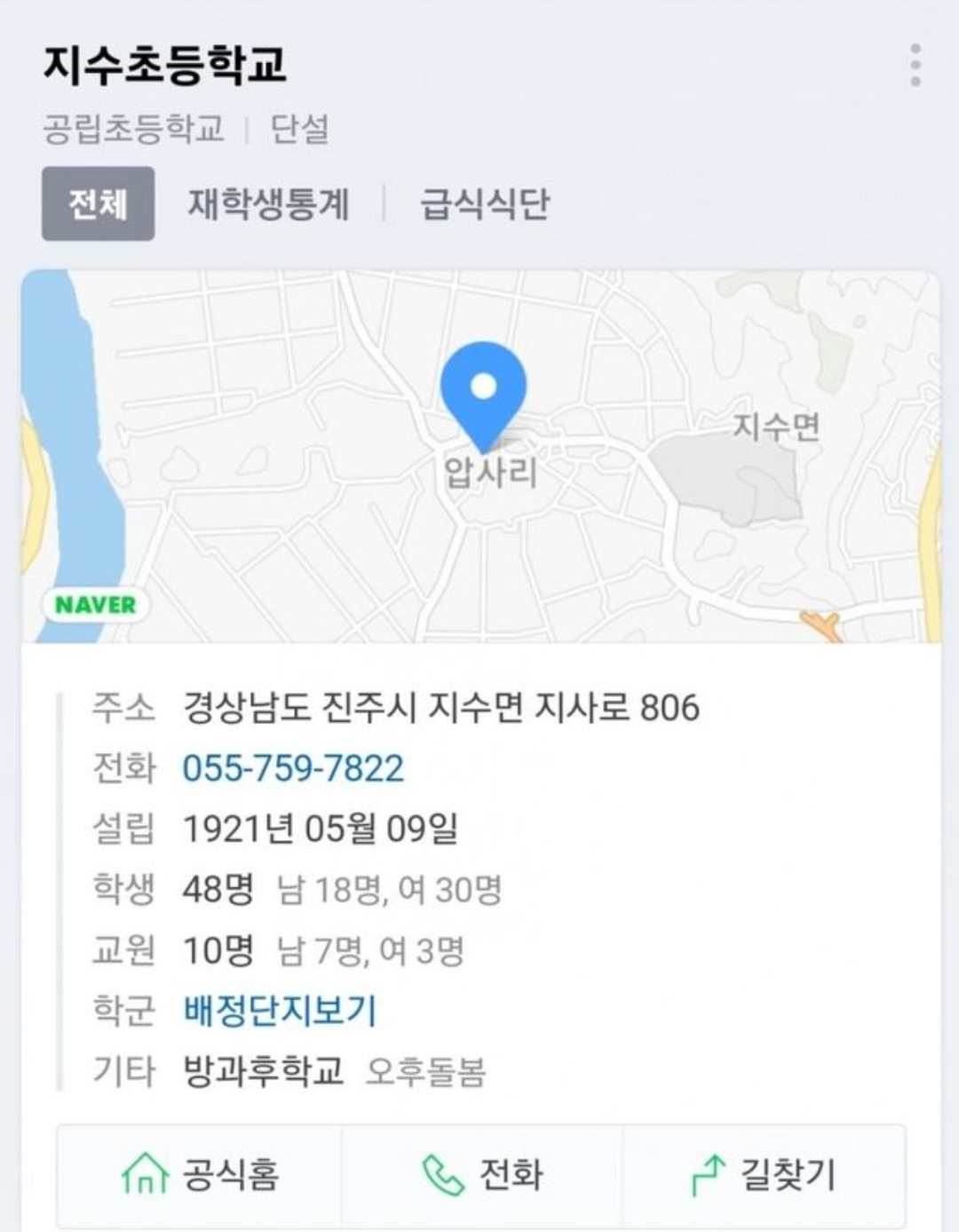Image resolution: width=959 pixels, height=1232 pixels.
Task: Get directions with 길찾기
Action: [x=764, y=1174]
